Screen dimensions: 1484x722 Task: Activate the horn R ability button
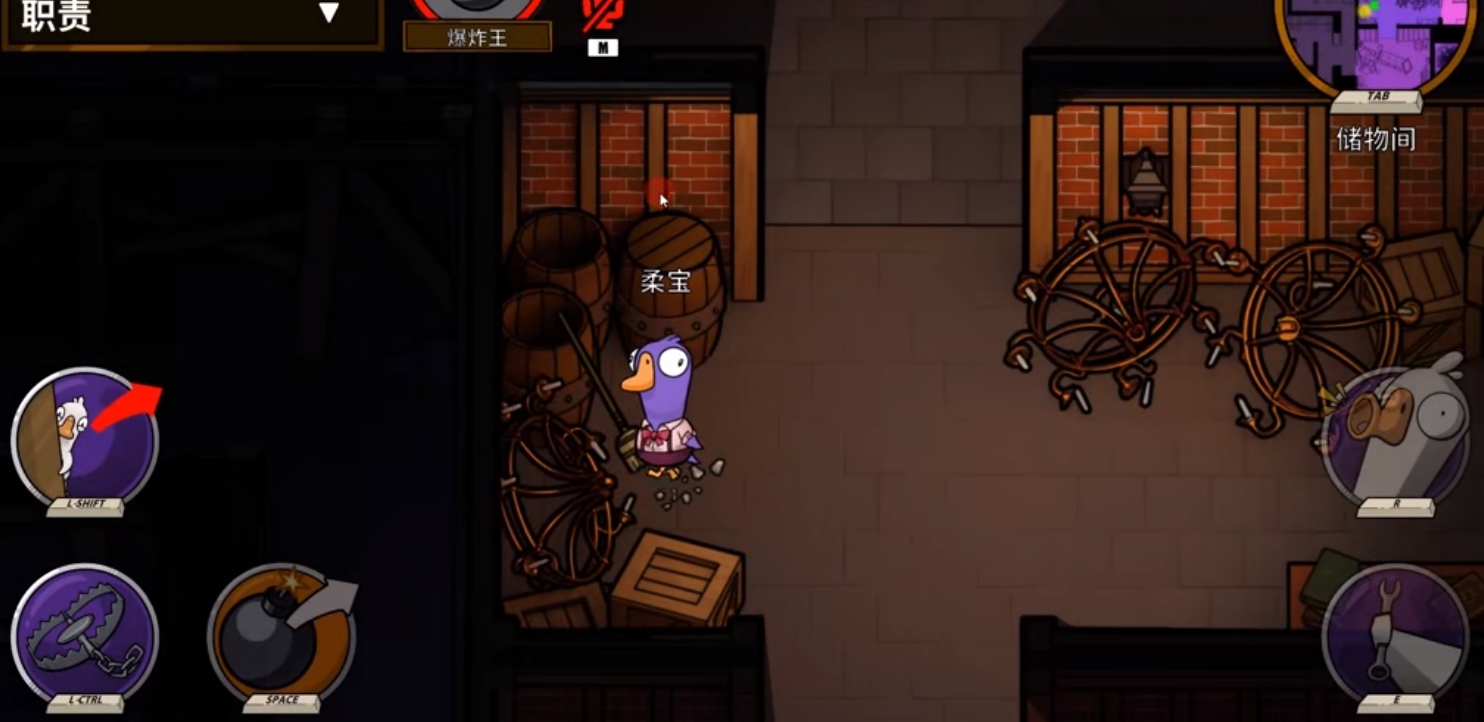(1394, 437)
